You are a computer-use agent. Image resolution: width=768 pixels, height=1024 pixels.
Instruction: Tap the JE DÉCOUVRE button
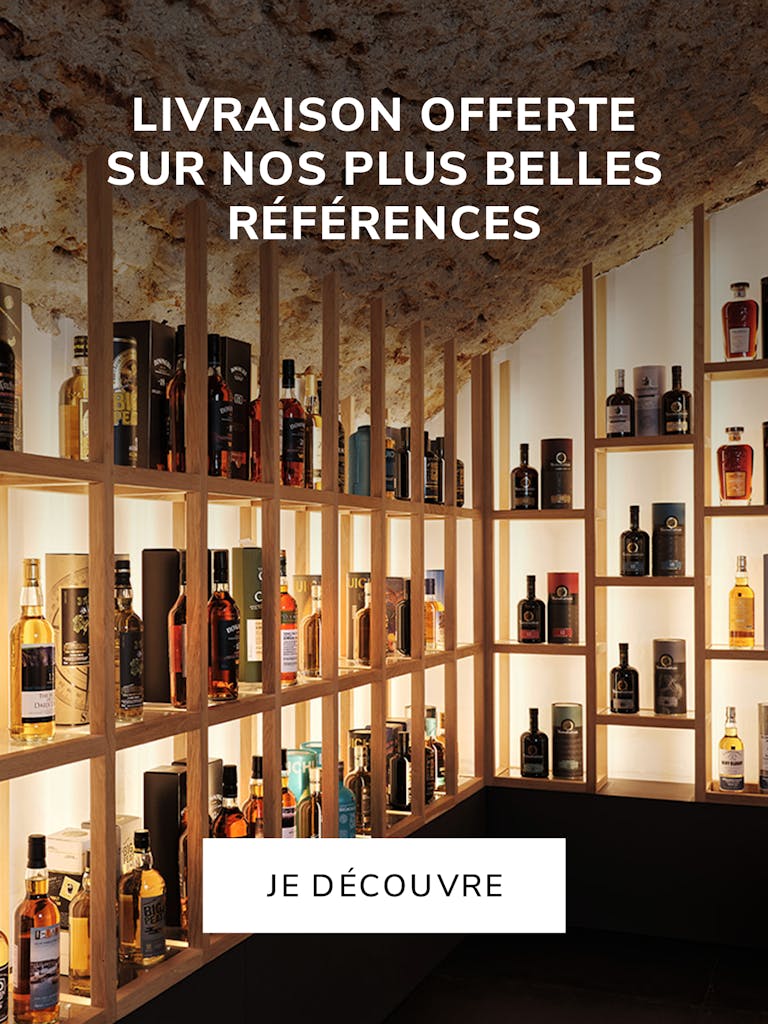tap(384, 885)
